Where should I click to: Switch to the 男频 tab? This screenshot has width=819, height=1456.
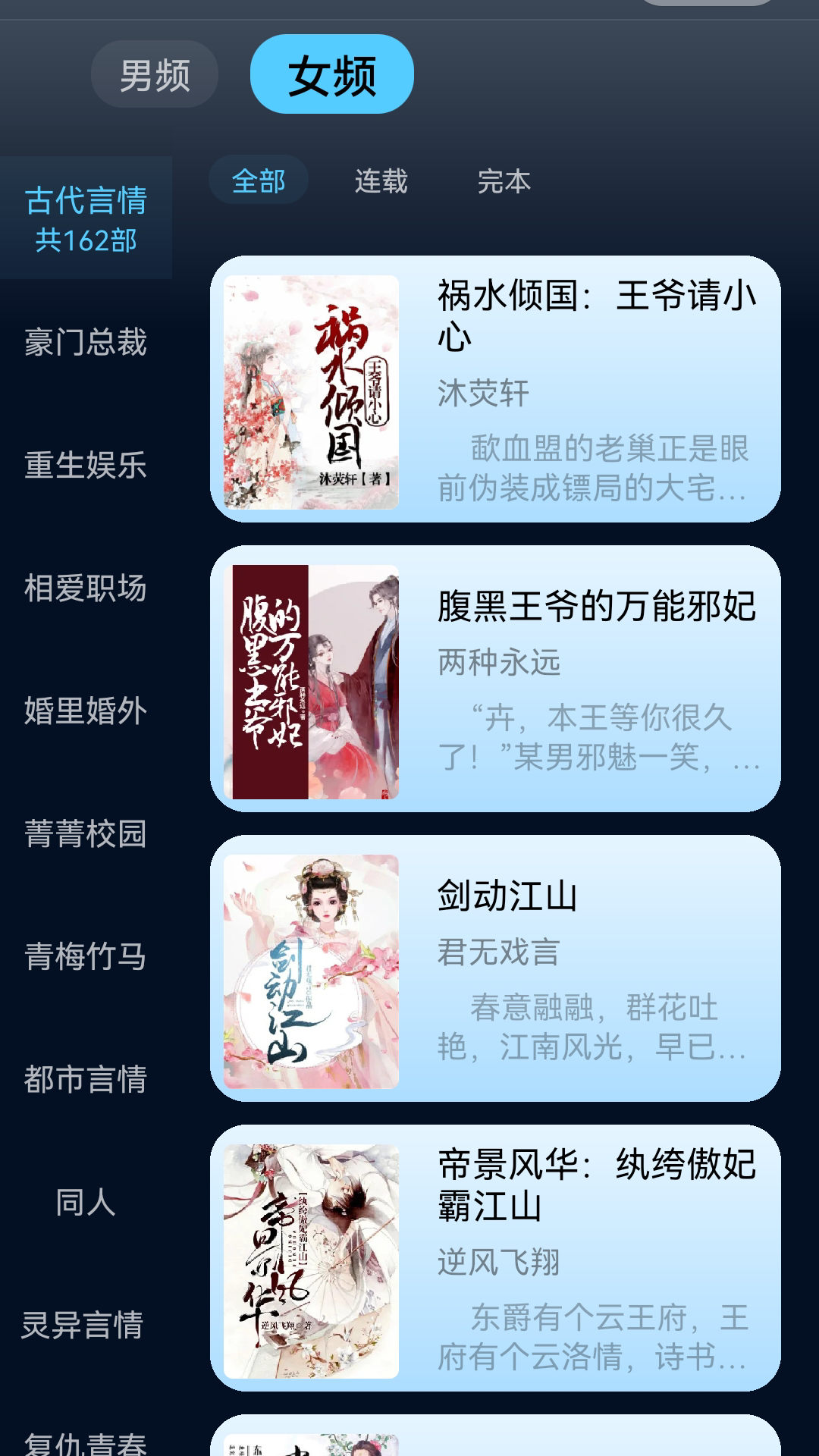(153, 74)
